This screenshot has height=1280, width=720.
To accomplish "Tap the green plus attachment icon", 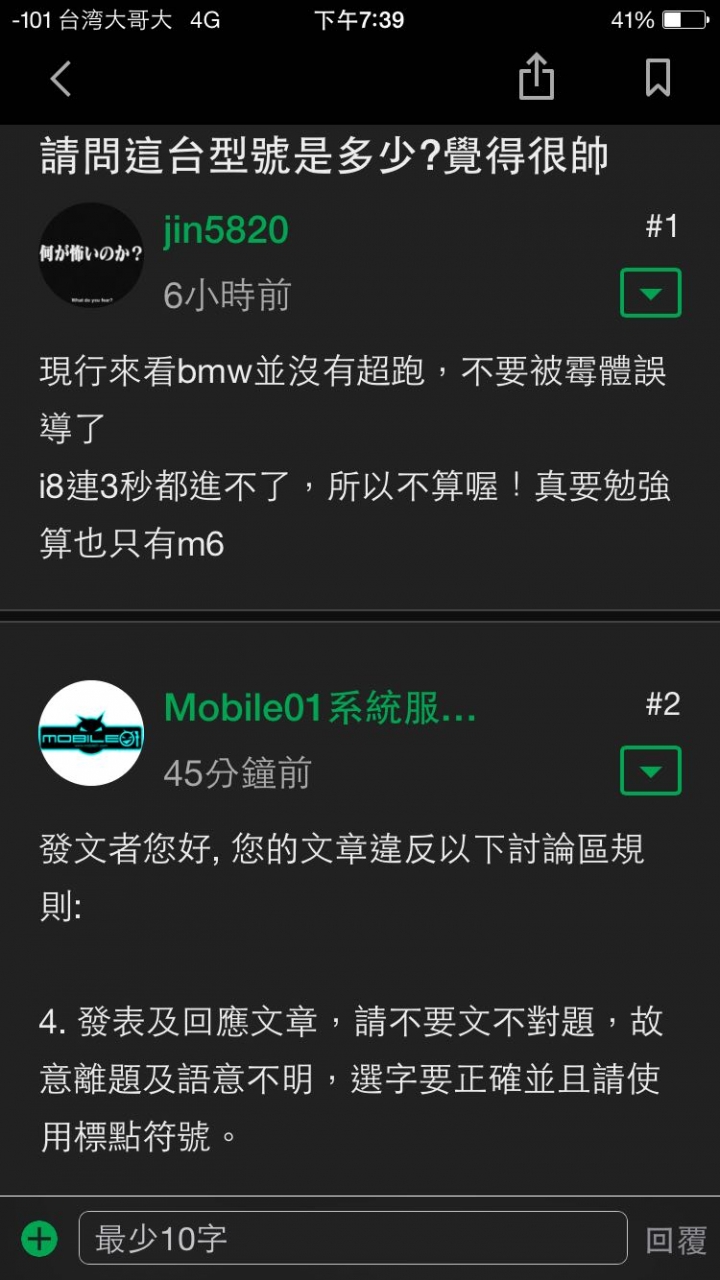I will (40, 1240).
